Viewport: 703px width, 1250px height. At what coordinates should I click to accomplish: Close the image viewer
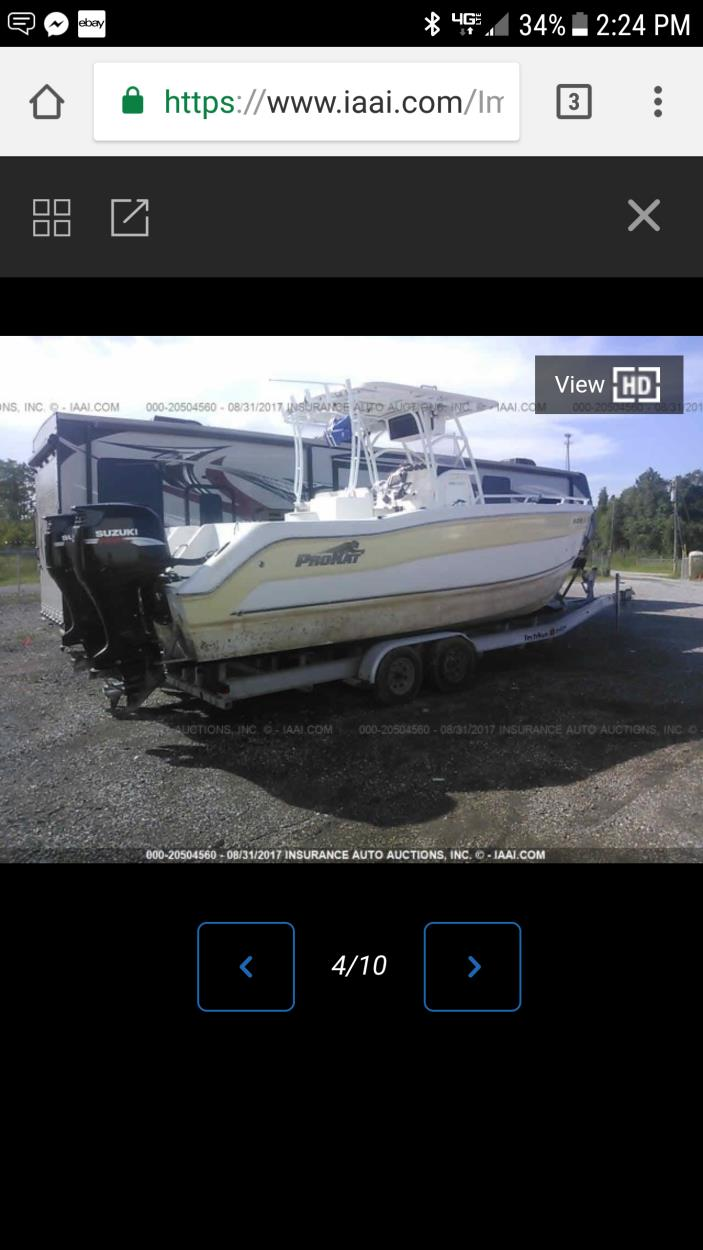[643, 215]
